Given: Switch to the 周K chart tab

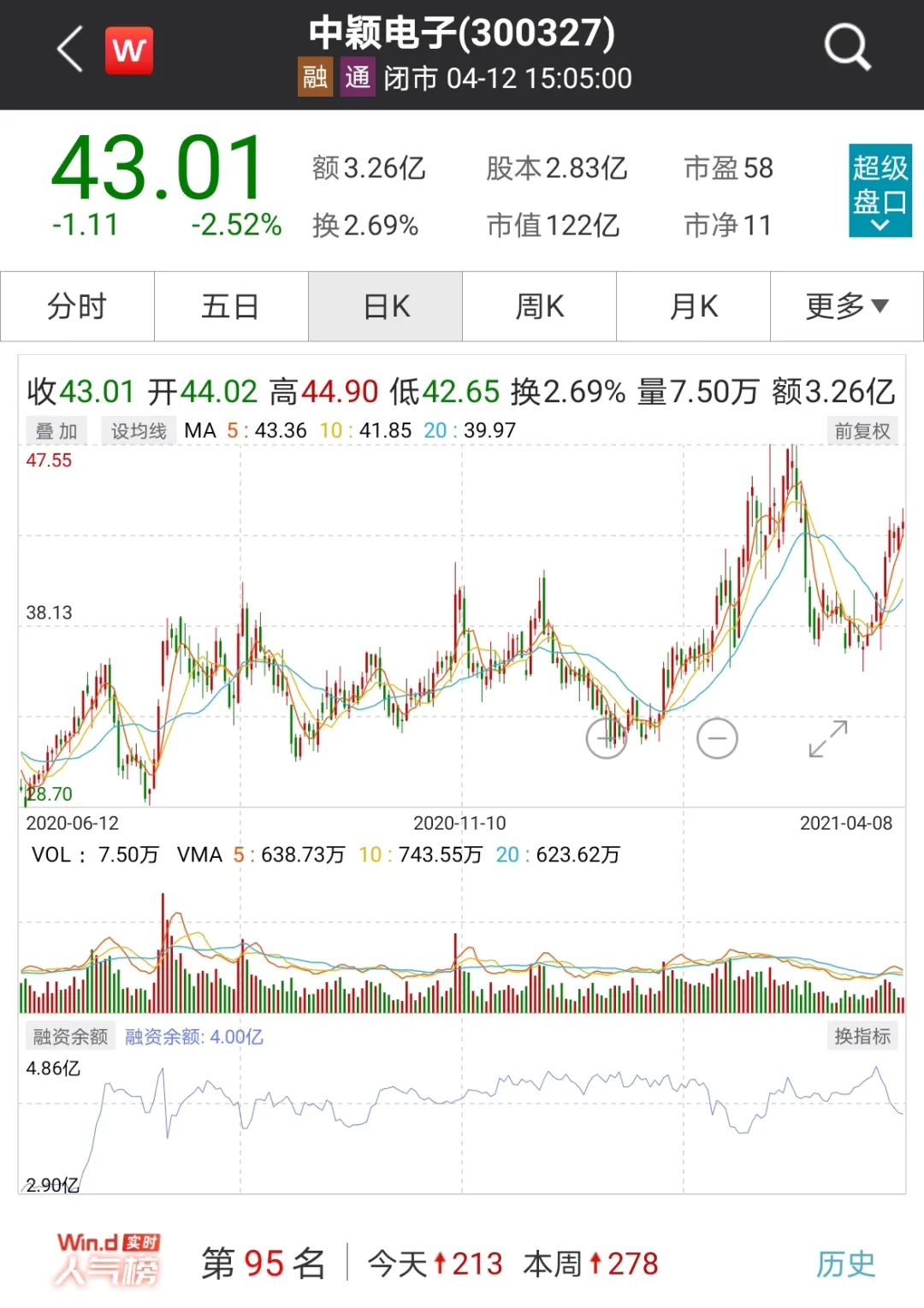Looking at the screenshot, I should click(539, 306).
